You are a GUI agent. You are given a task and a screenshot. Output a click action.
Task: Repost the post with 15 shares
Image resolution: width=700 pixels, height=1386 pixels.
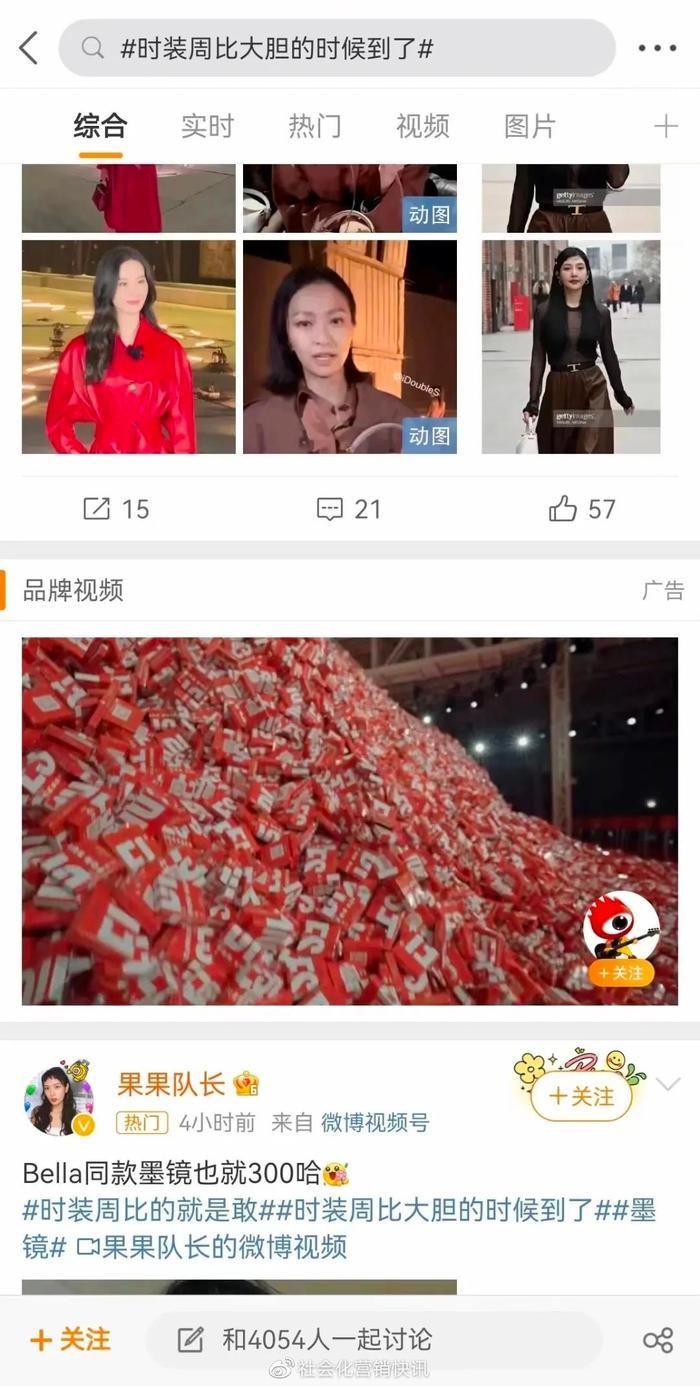(x=116, y=509)
